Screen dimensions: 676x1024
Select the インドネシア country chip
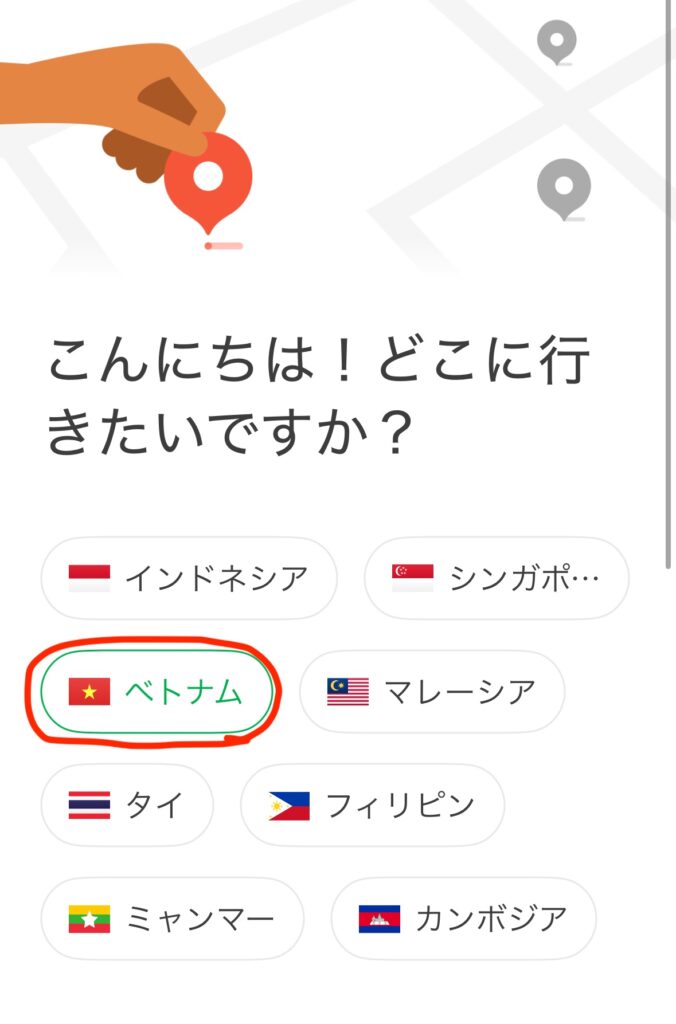point(189,578)
